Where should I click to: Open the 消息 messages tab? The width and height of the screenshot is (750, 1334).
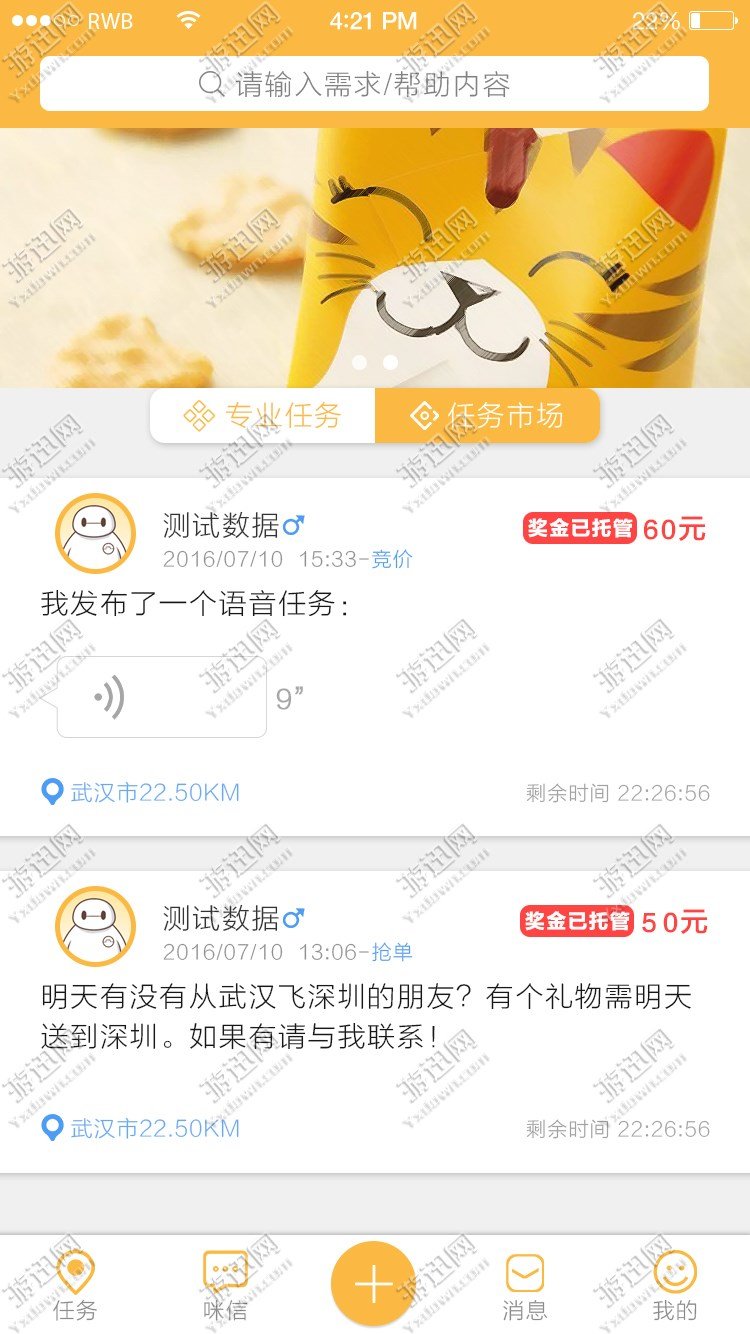point(524,1286)
